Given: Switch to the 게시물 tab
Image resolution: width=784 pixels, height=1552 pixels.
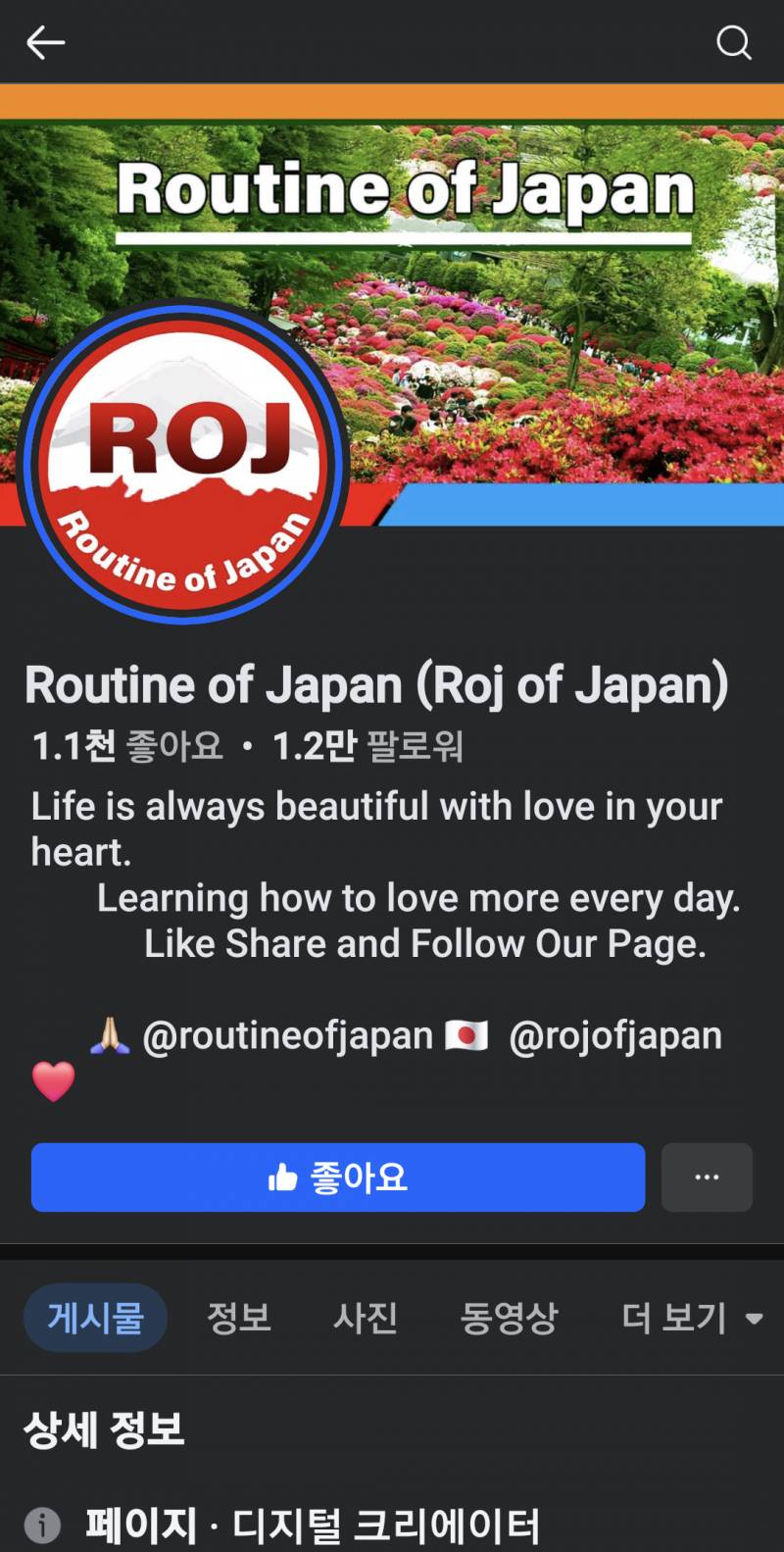Looking at the screenshot, I should click(95, 1318).
